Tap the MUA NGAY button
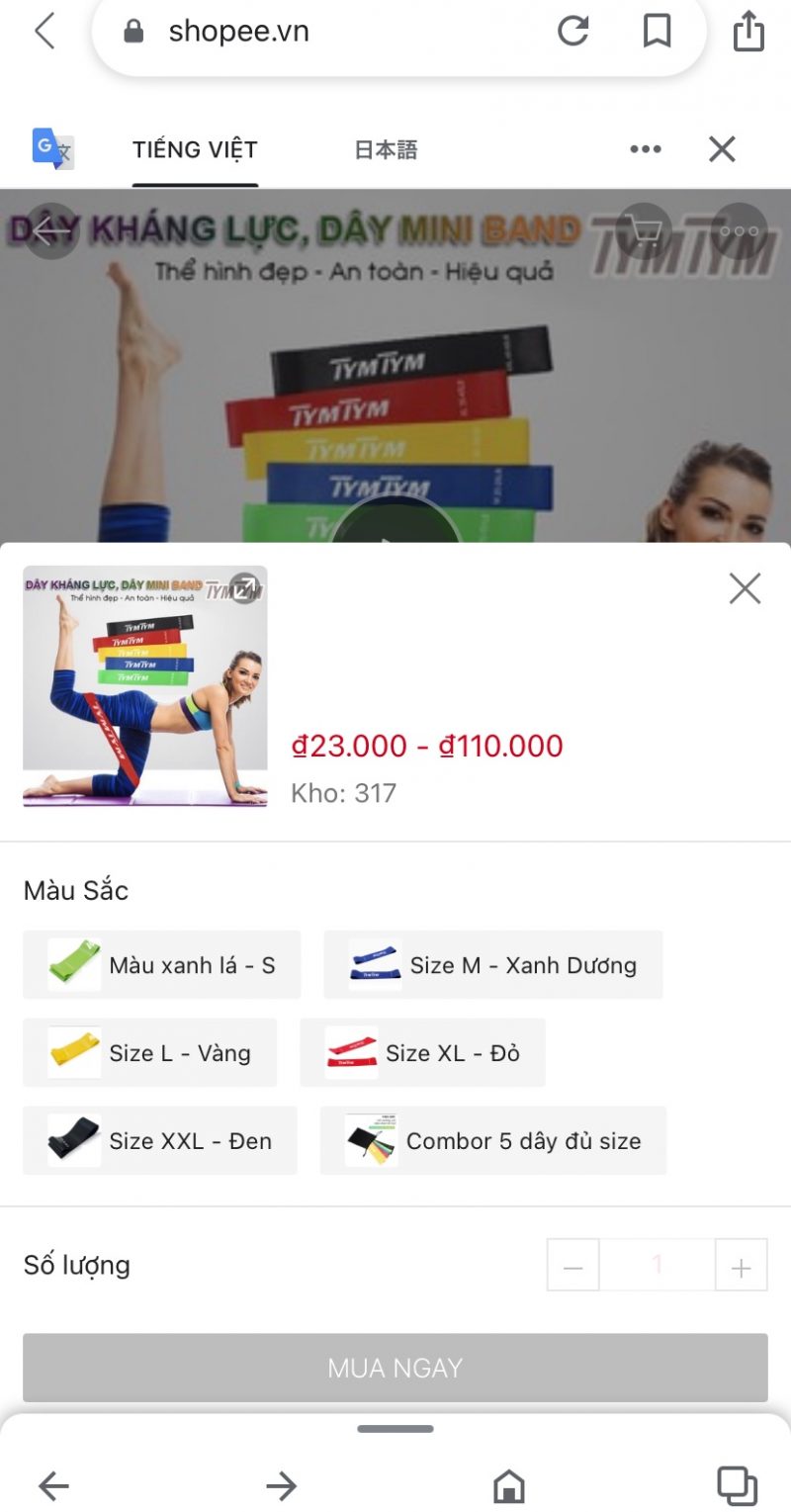This screenshot has width=791, height=1512. pyautogui.click(x=395, y=1368)
